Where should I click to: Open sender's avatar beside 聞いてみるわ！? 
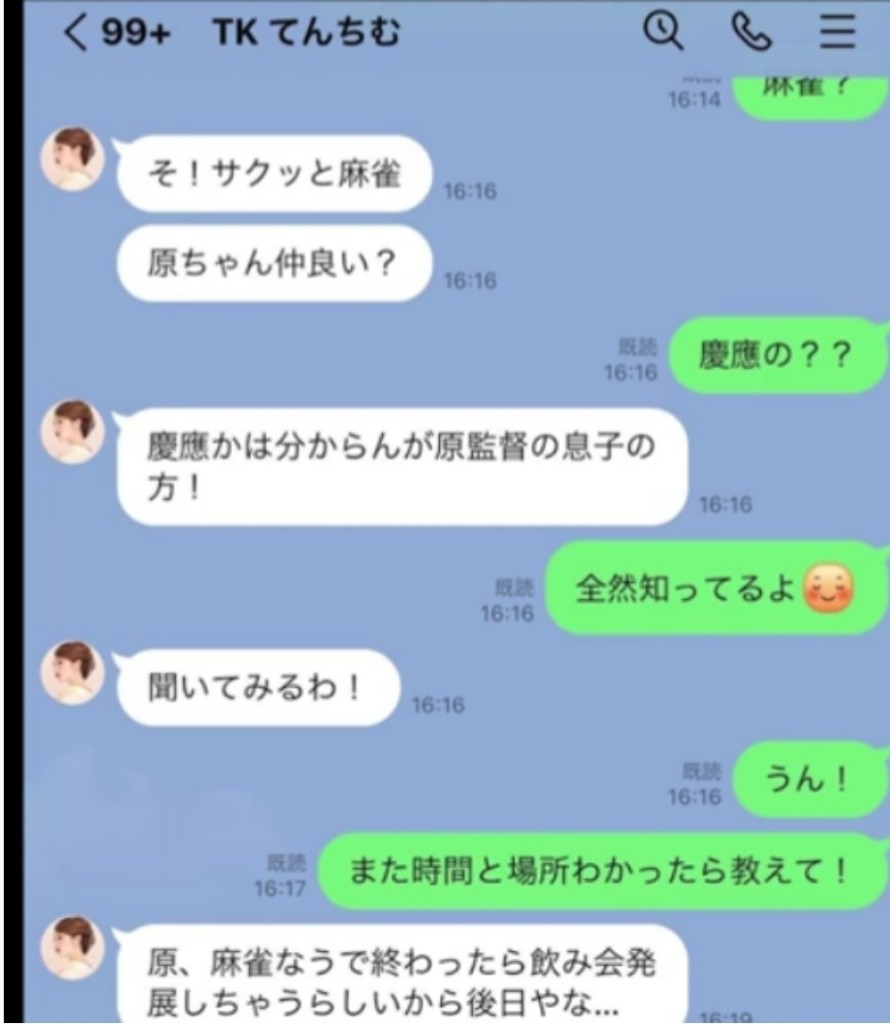coord(73,673)
